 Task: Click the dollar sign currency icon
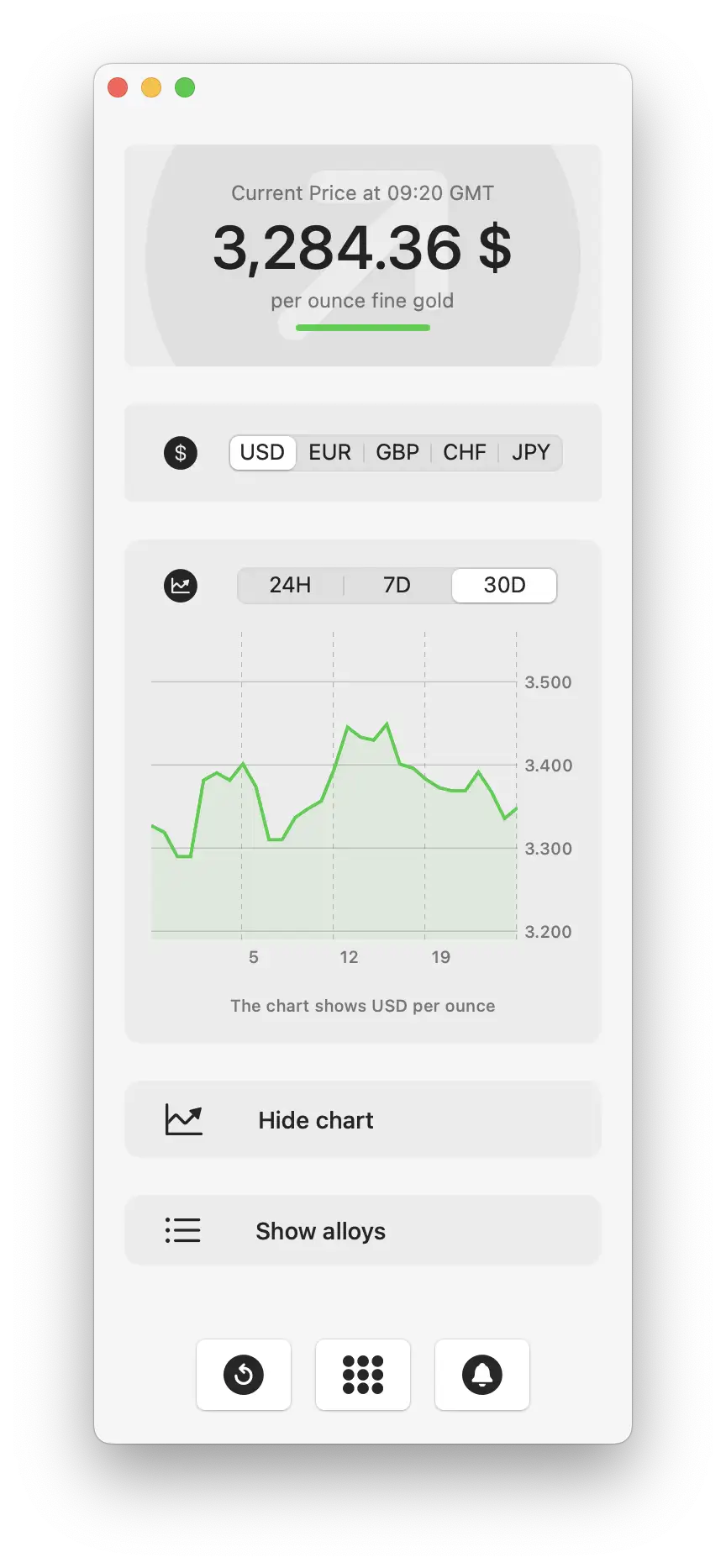coord(180,452)
